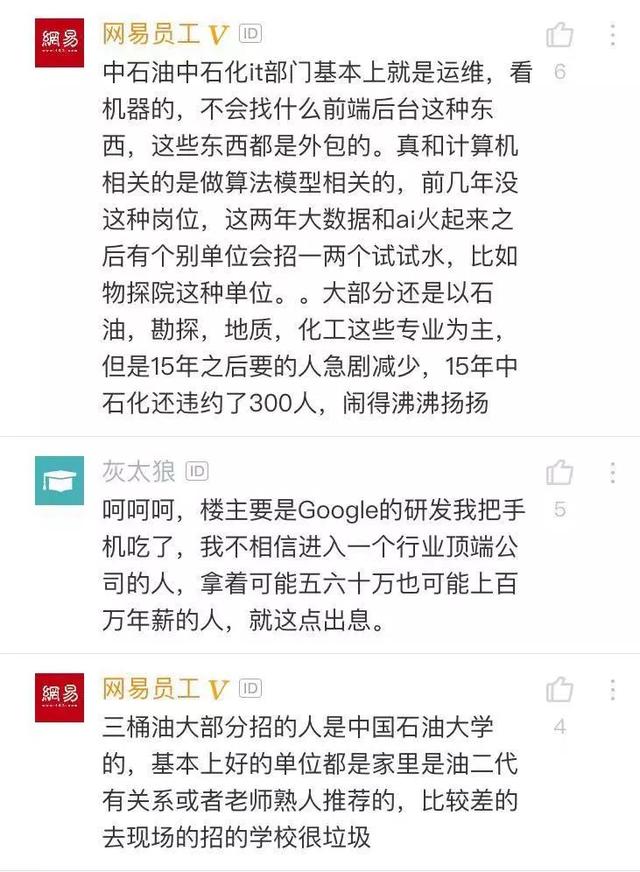
Task: Open more options for 灰太狼's comment
Action: (613, 472)
